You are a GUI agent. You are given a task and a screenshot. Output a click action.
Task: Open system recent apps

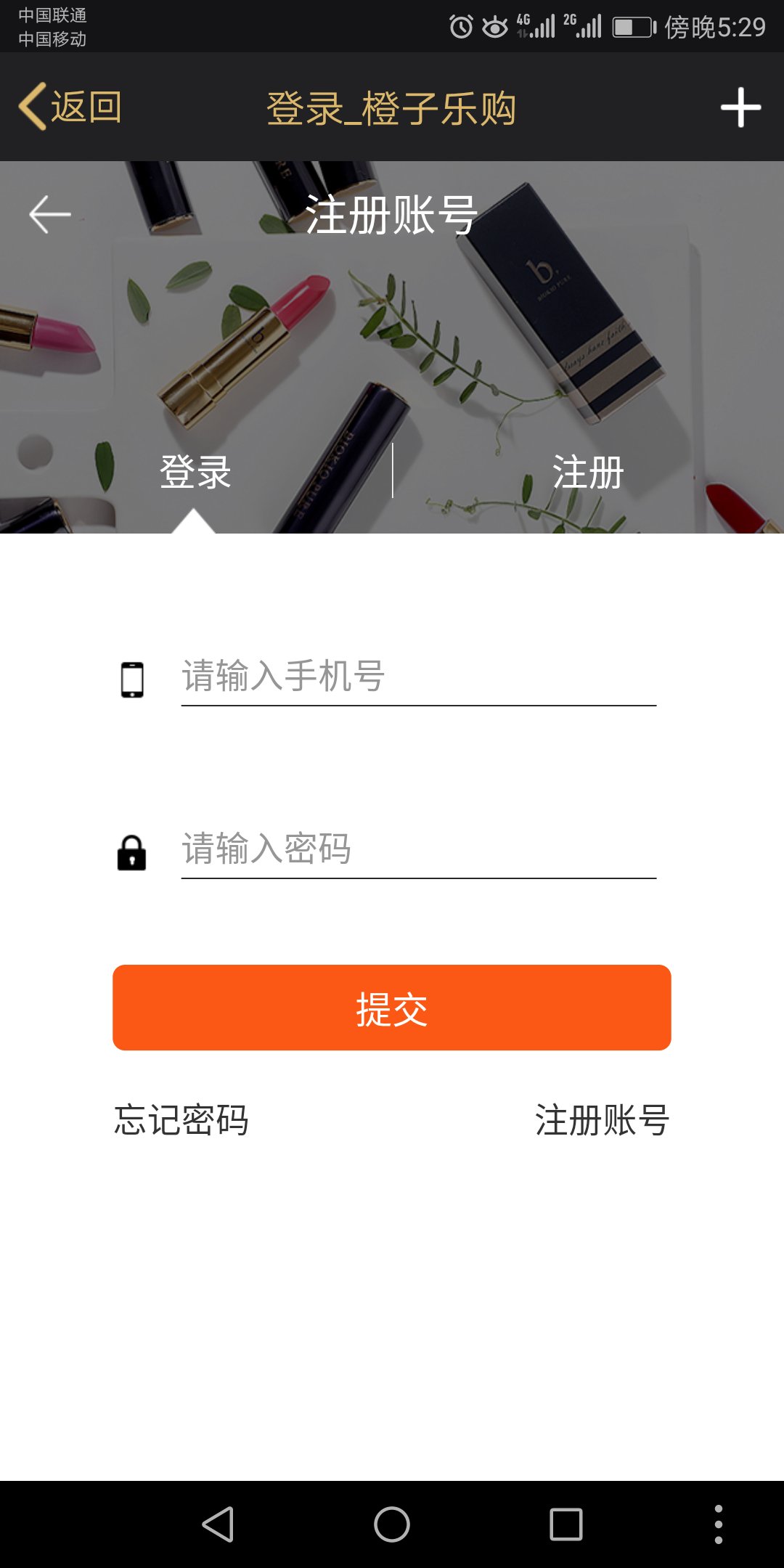[566, 1524]
